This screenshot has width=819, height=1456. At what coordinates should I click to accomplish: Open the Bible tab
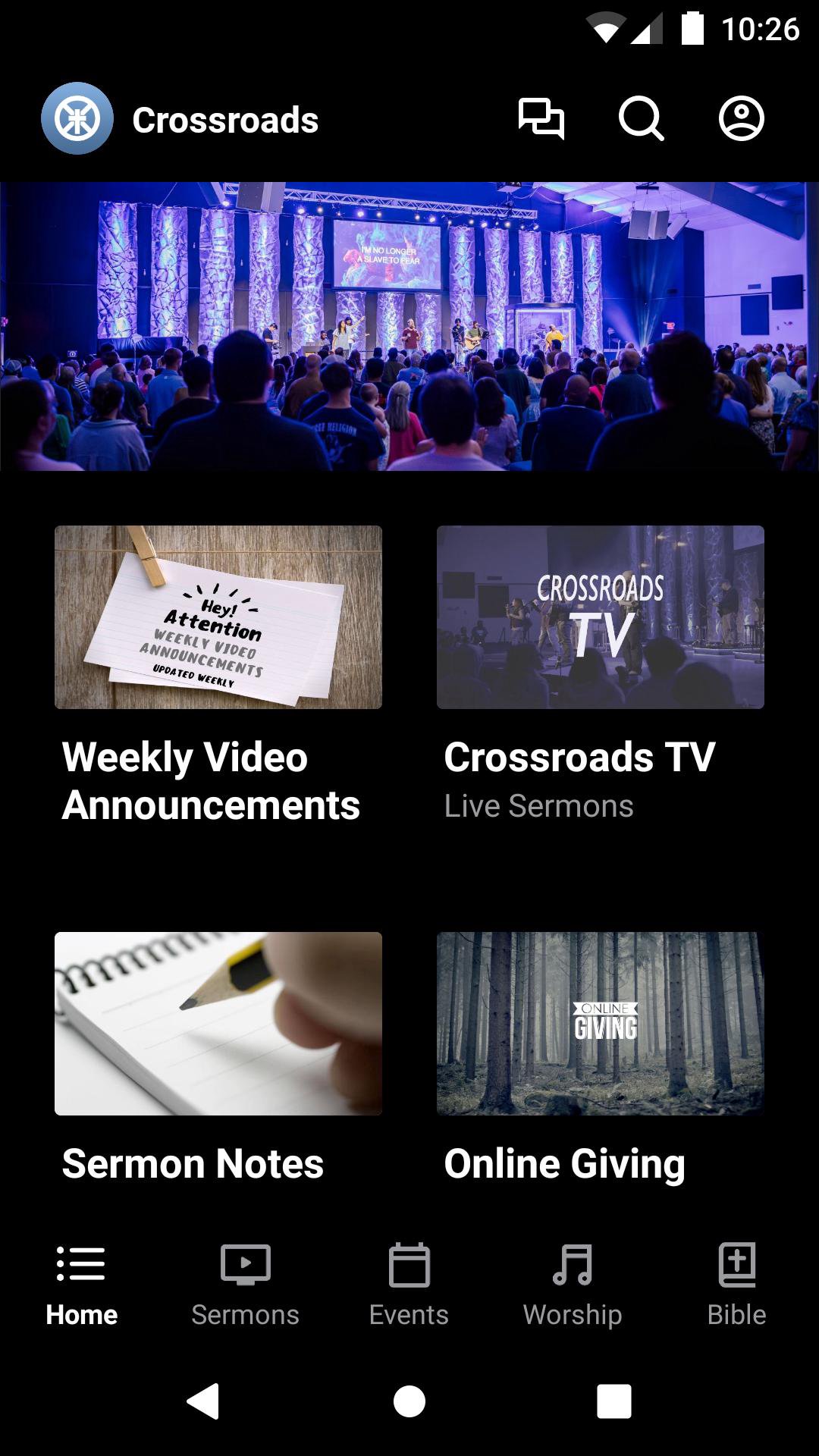tap(736, 1285)
